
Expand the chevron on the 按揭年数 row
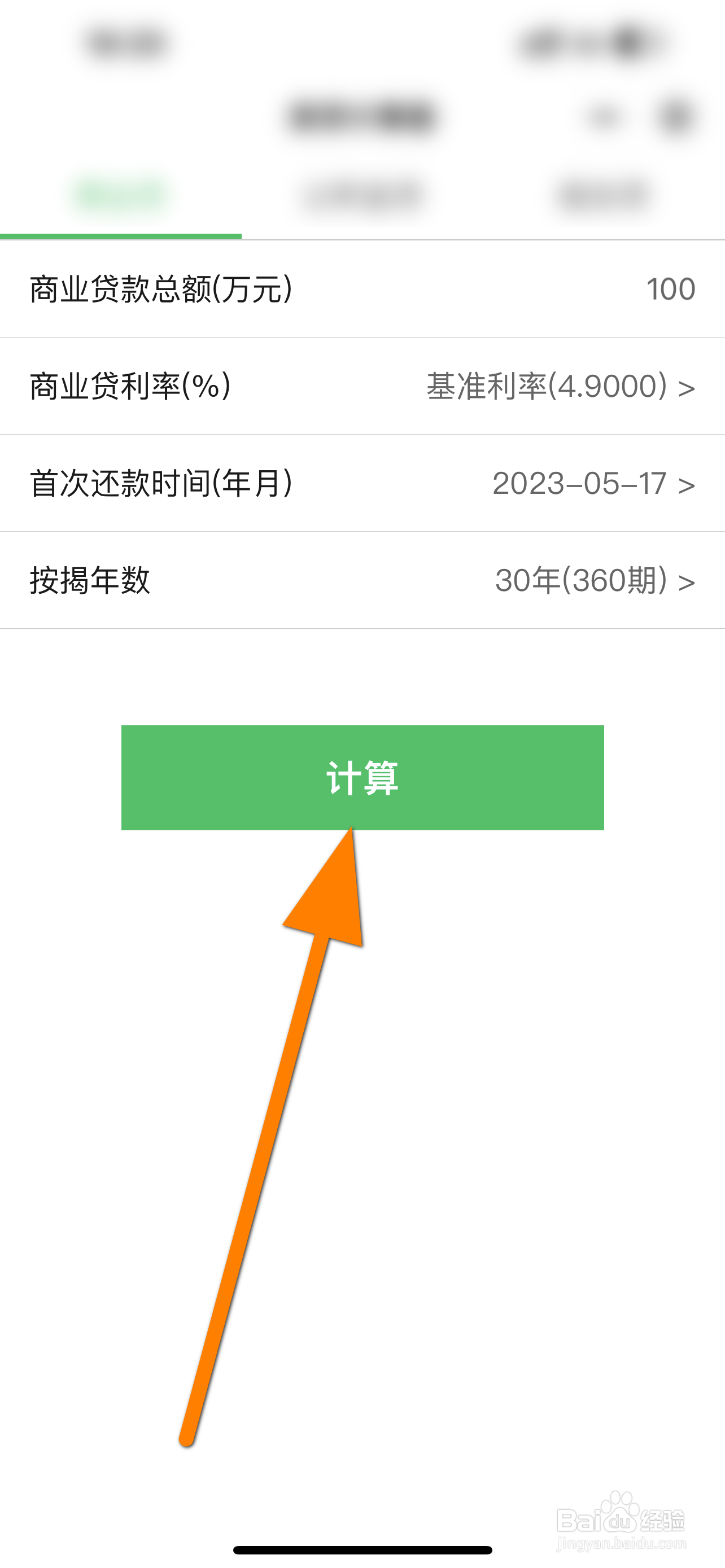pos(688,581)
